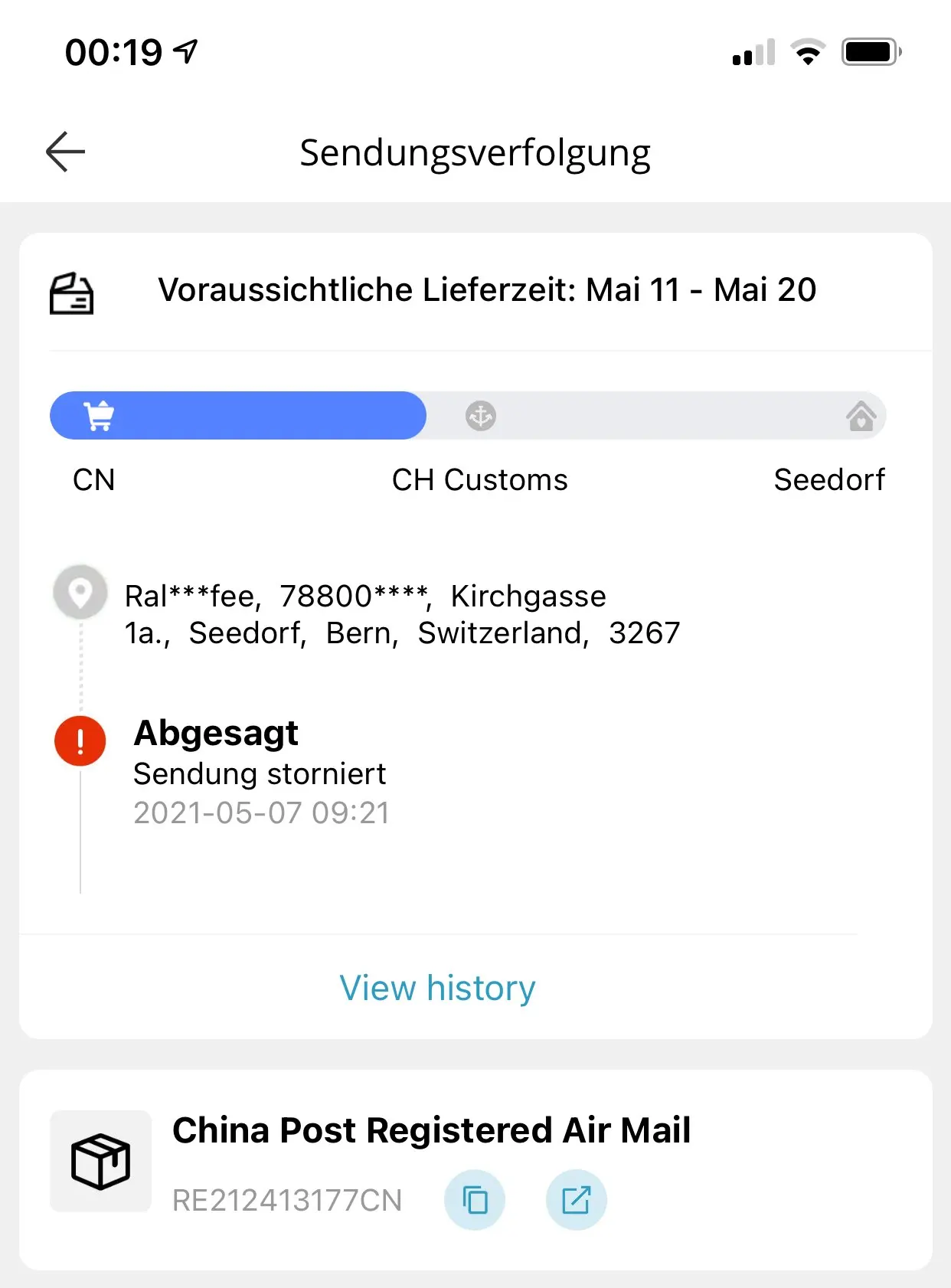Open tracking number in external page
The height and width of the screenshot is (1288, 951).
coord(576,1200)
